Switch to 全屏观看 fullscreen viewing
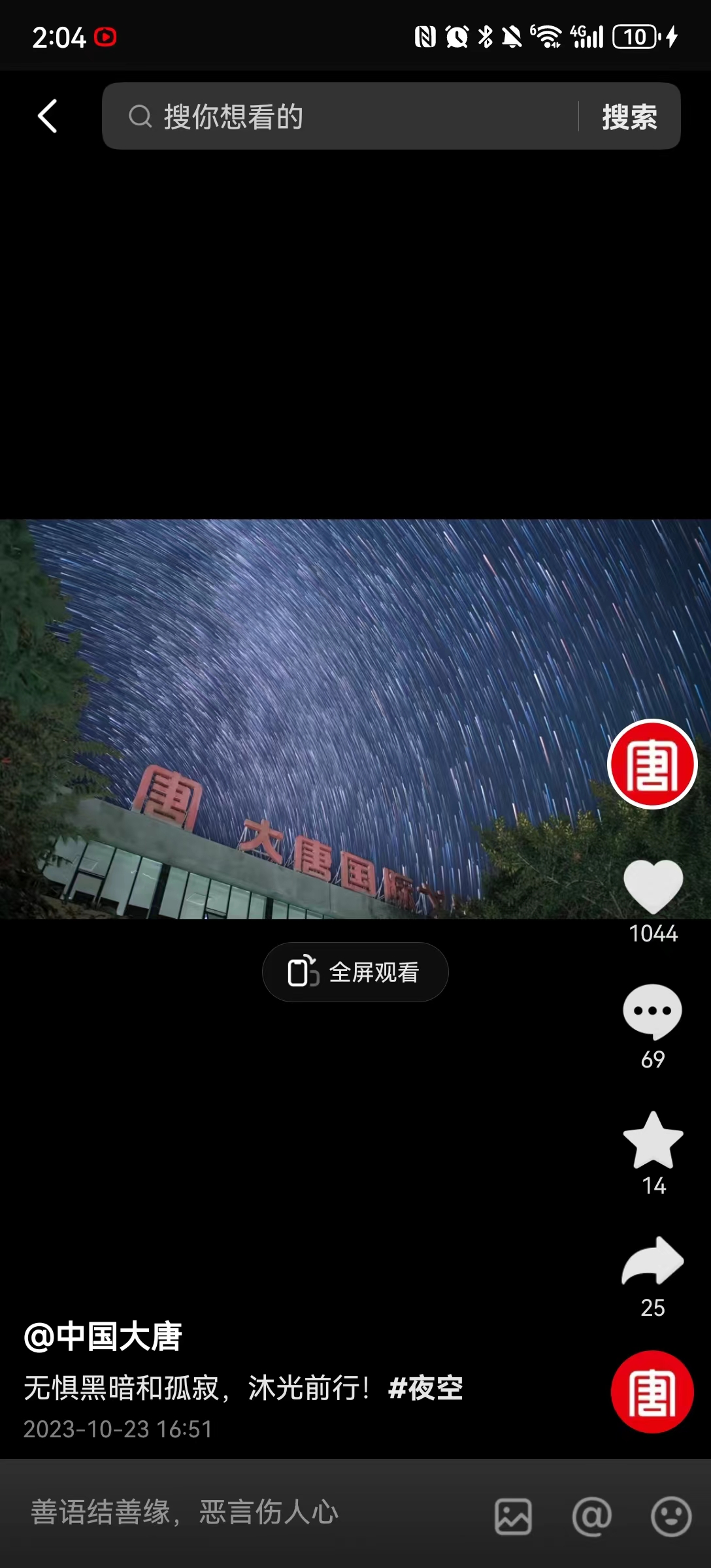 355,972
